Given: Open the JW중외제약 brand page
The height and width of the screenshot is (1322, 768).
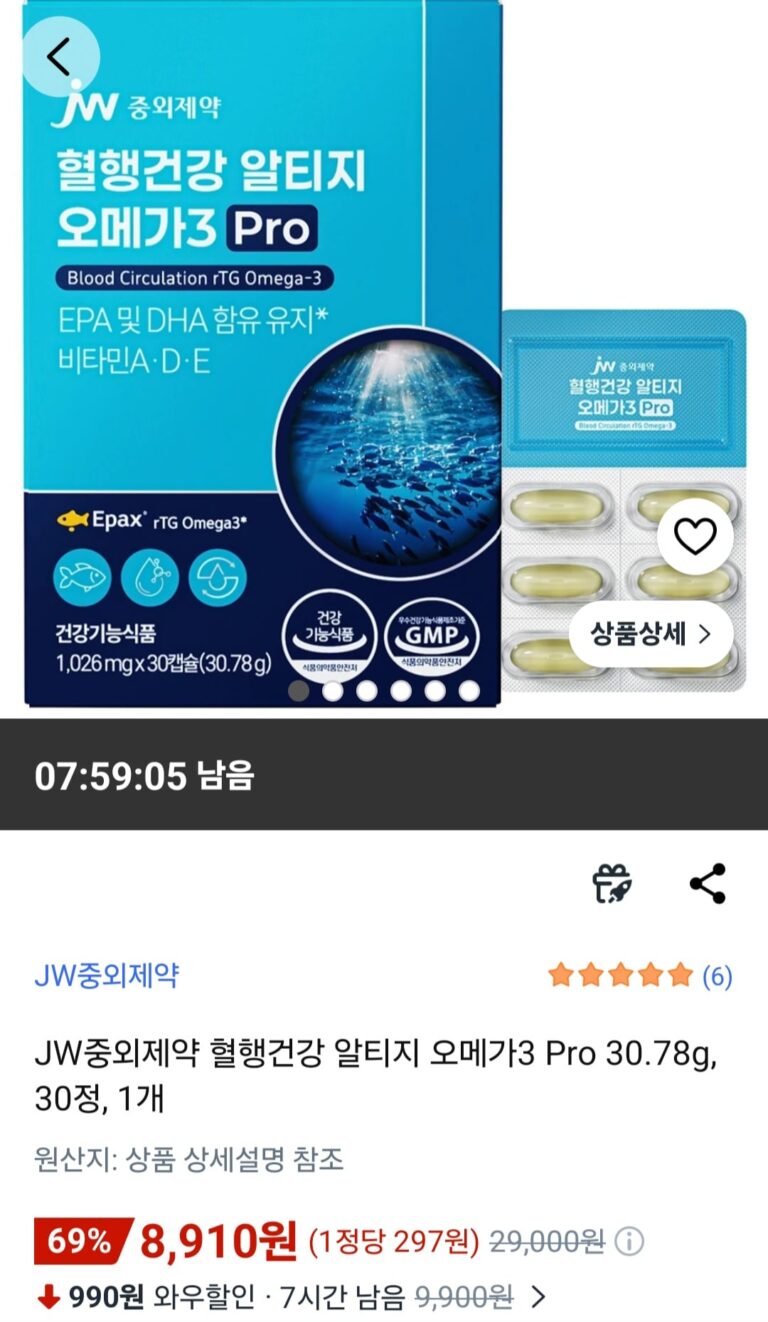Looking at the screenshot, I should (x=107, y=976).
